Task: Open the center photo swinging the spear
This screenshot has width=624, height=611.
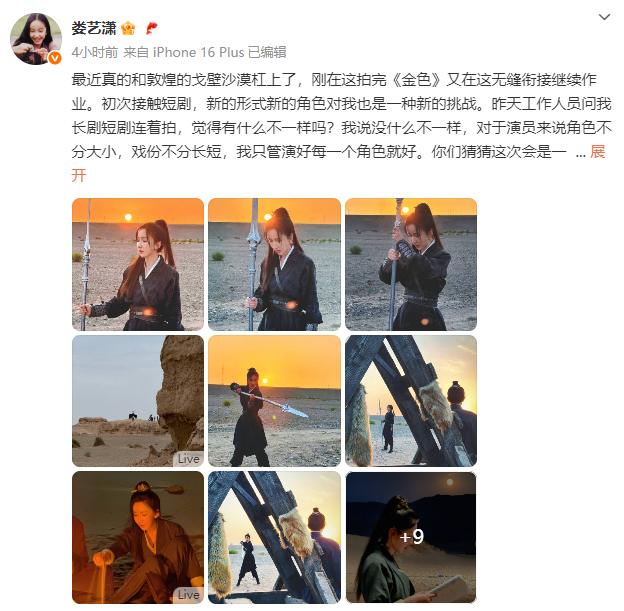Action: point(274,401)
